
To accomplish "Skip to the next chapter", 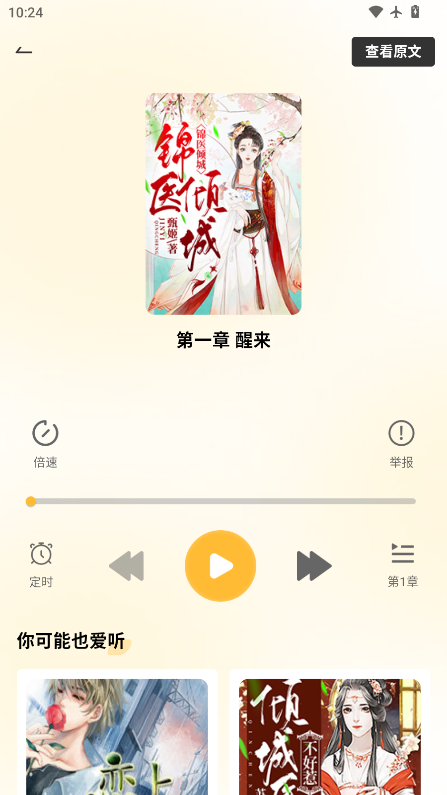I will tap(314, 566).
